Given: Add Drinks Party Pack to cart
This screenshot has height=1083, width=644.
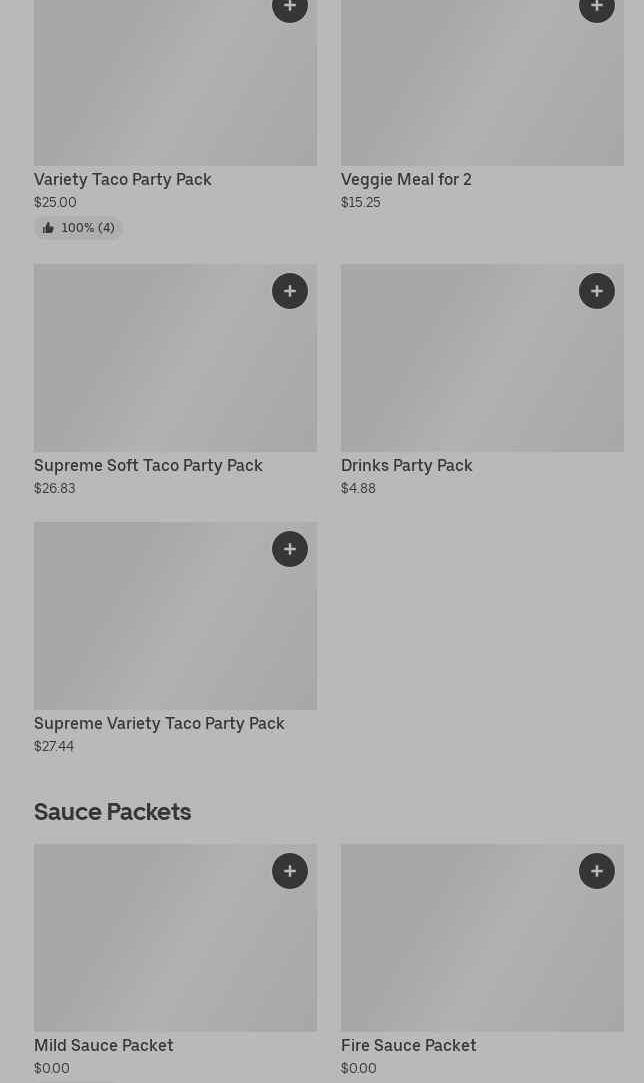Looking at the screenshot, I should click(596, 291).
